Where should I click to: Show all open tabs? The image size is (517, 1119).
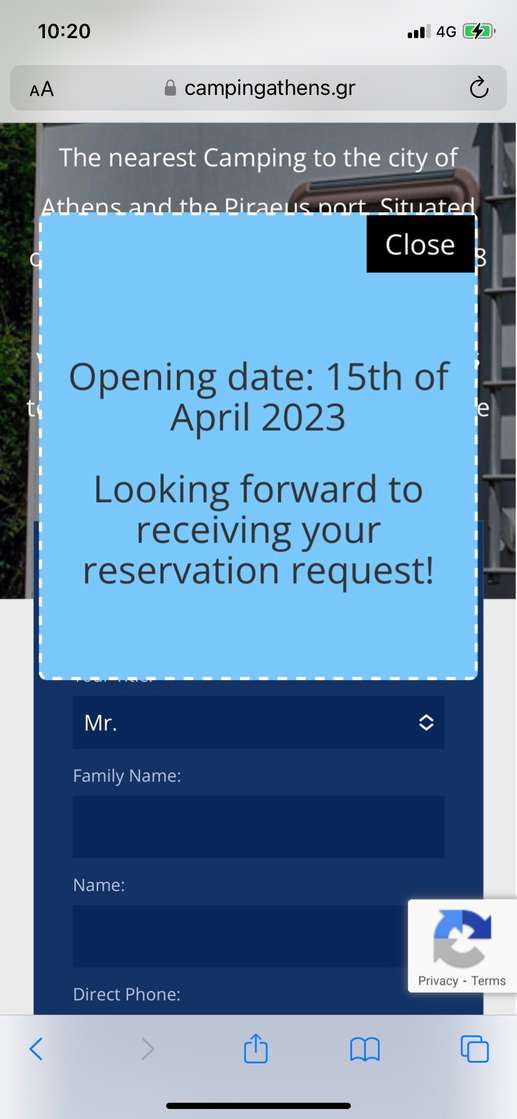click(x=474, y=1048)
